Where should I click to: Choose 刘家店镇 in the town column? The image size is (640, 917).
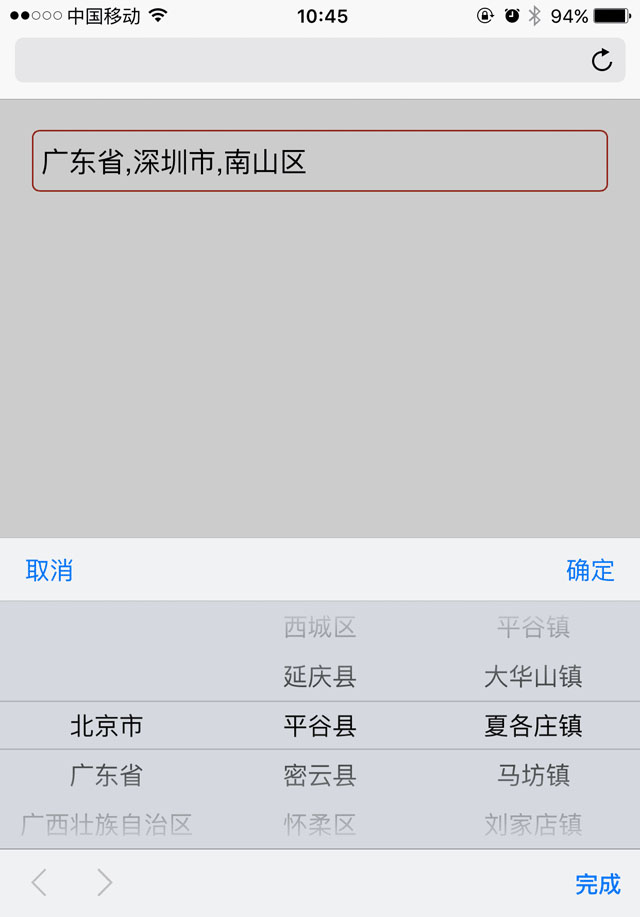click(x=533, y=825)
